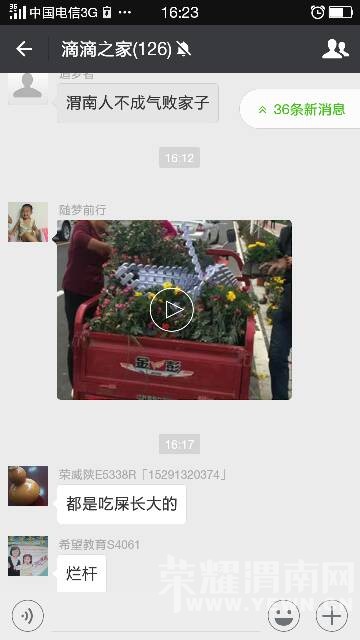Play the flower cart video

click(x=174, y=310)
